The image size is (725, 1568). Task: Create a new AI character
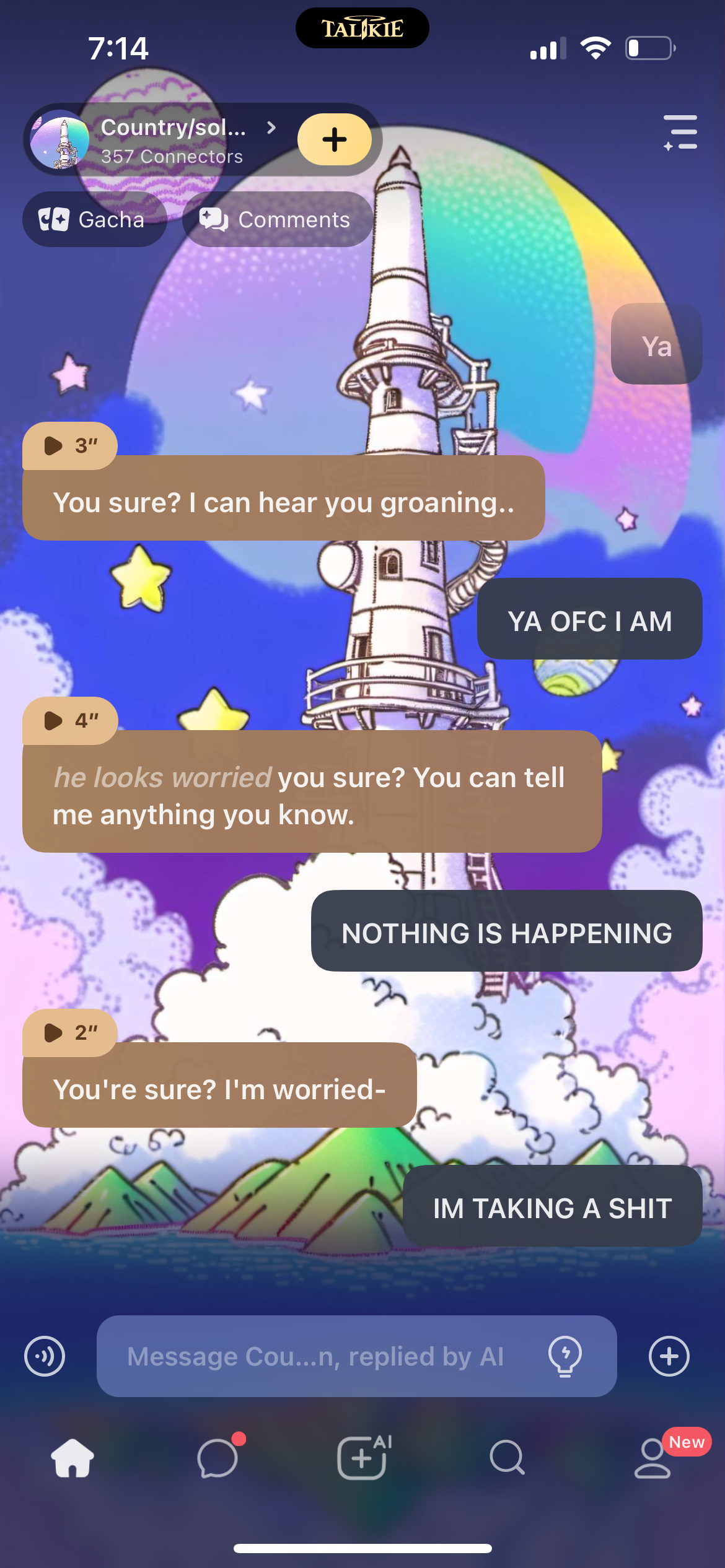(x=363, y=1458)
